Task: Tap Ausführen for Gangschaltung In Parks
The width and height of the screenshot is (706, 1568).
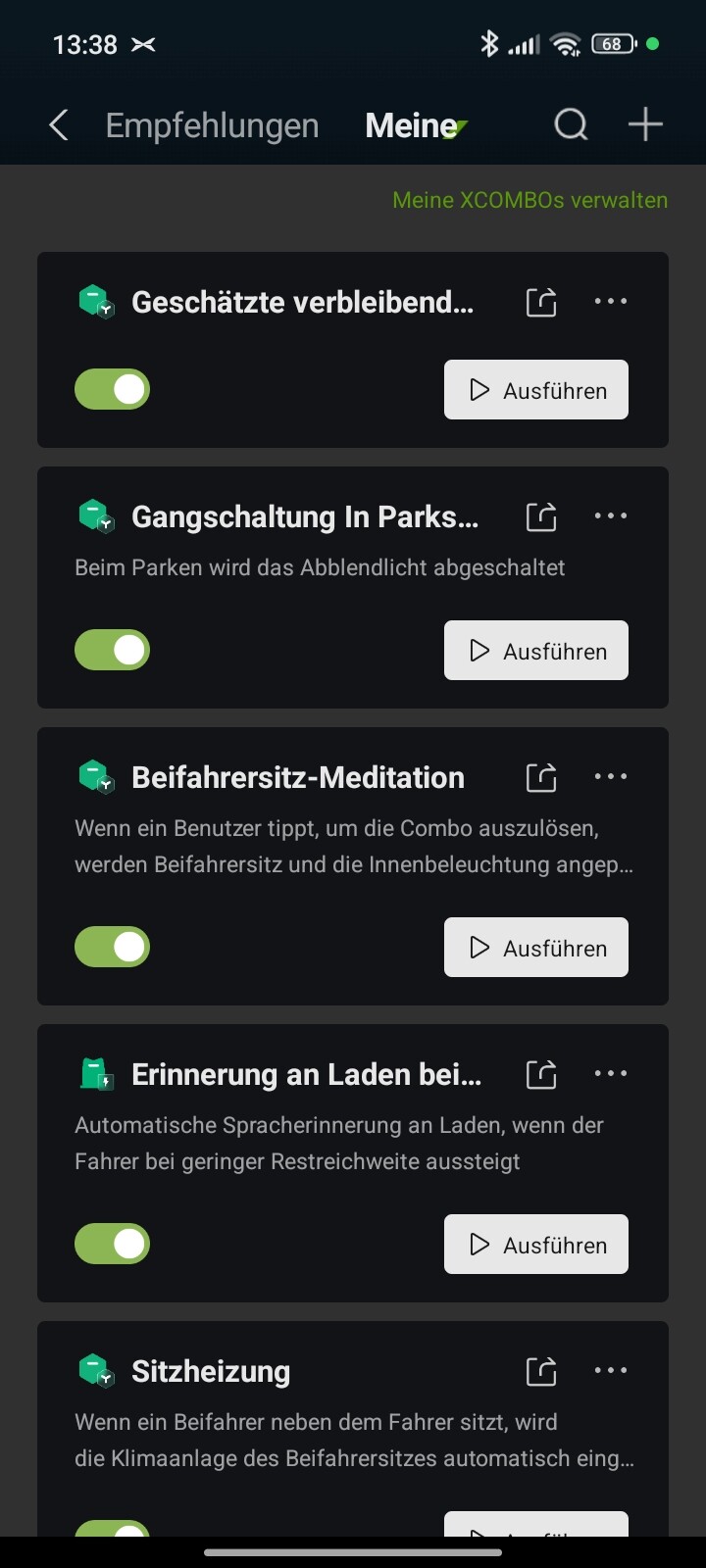Action: coord(535,651)
